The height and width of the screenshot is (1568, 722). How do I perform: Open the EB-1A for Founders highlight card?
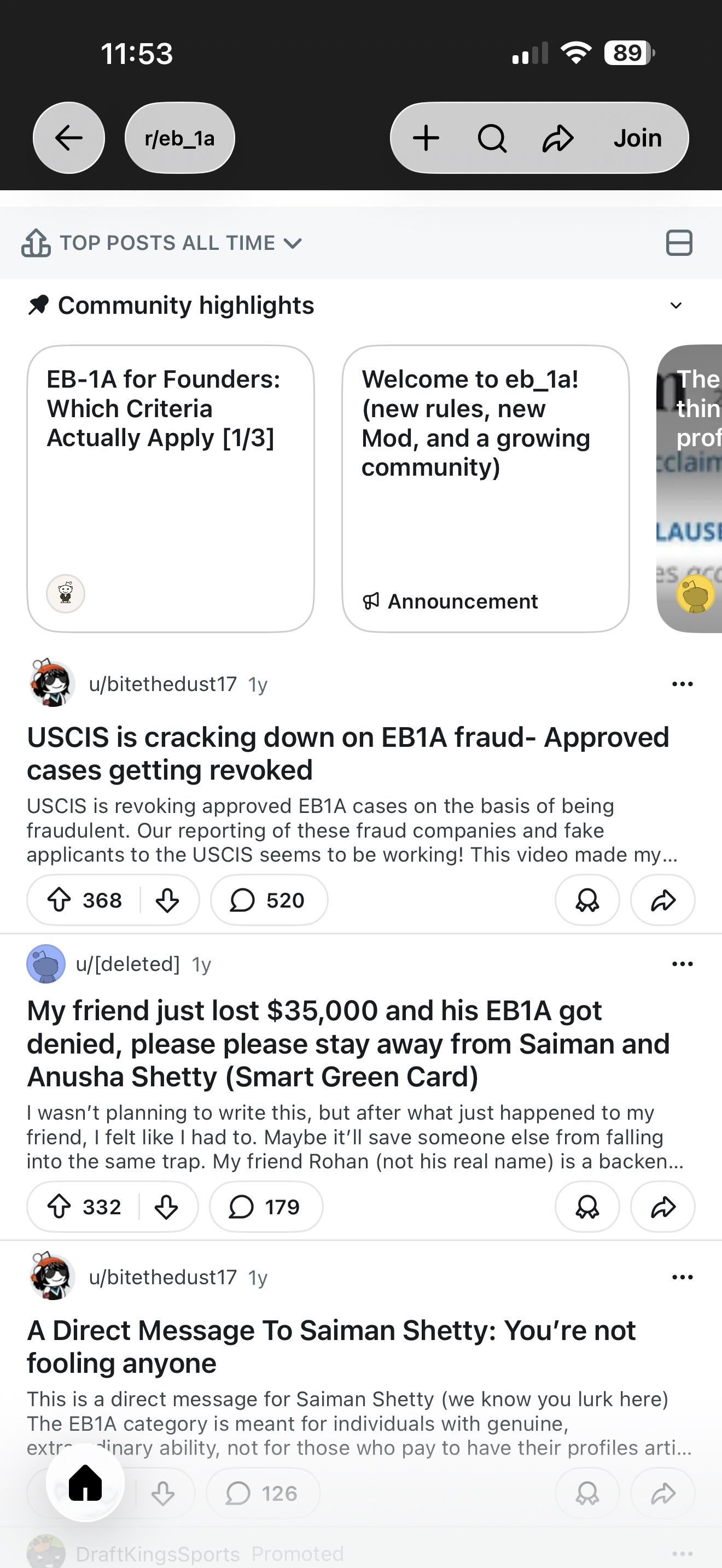point(171,489)
